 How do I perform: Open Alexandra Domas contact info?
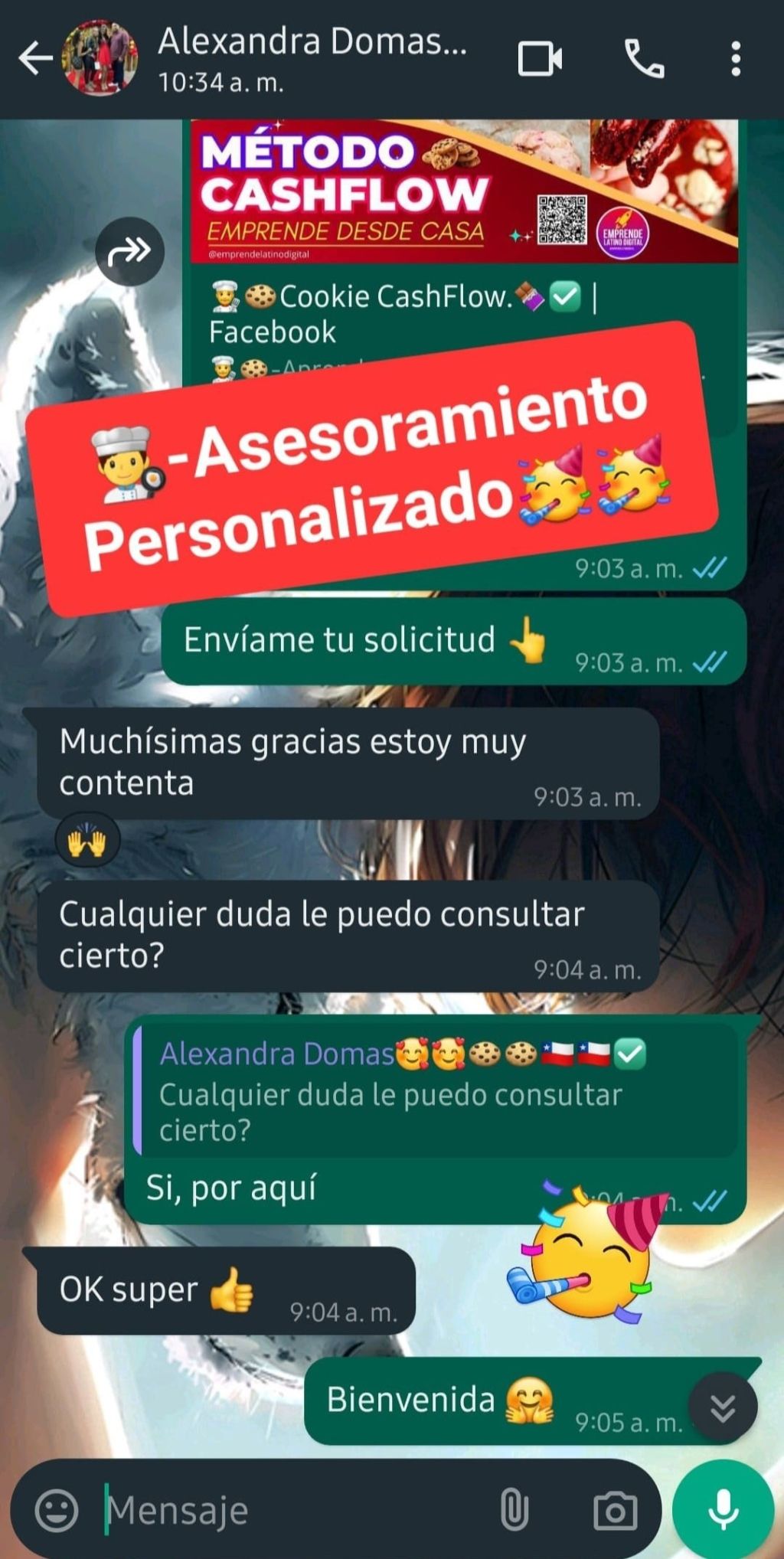coord(312,58)
